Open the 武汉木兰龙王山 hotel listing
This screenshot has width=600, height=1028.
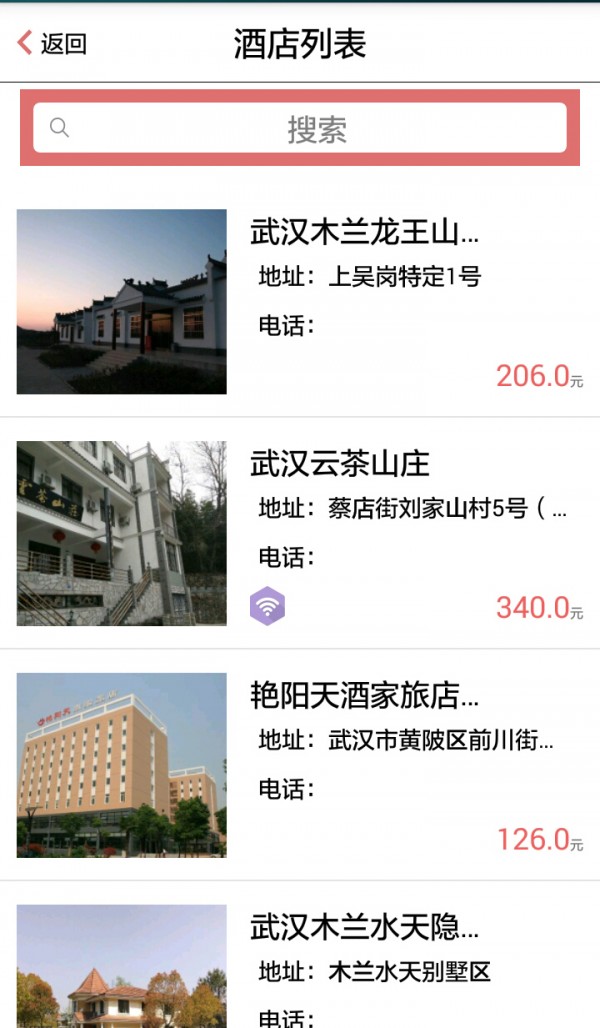[365, 233]
